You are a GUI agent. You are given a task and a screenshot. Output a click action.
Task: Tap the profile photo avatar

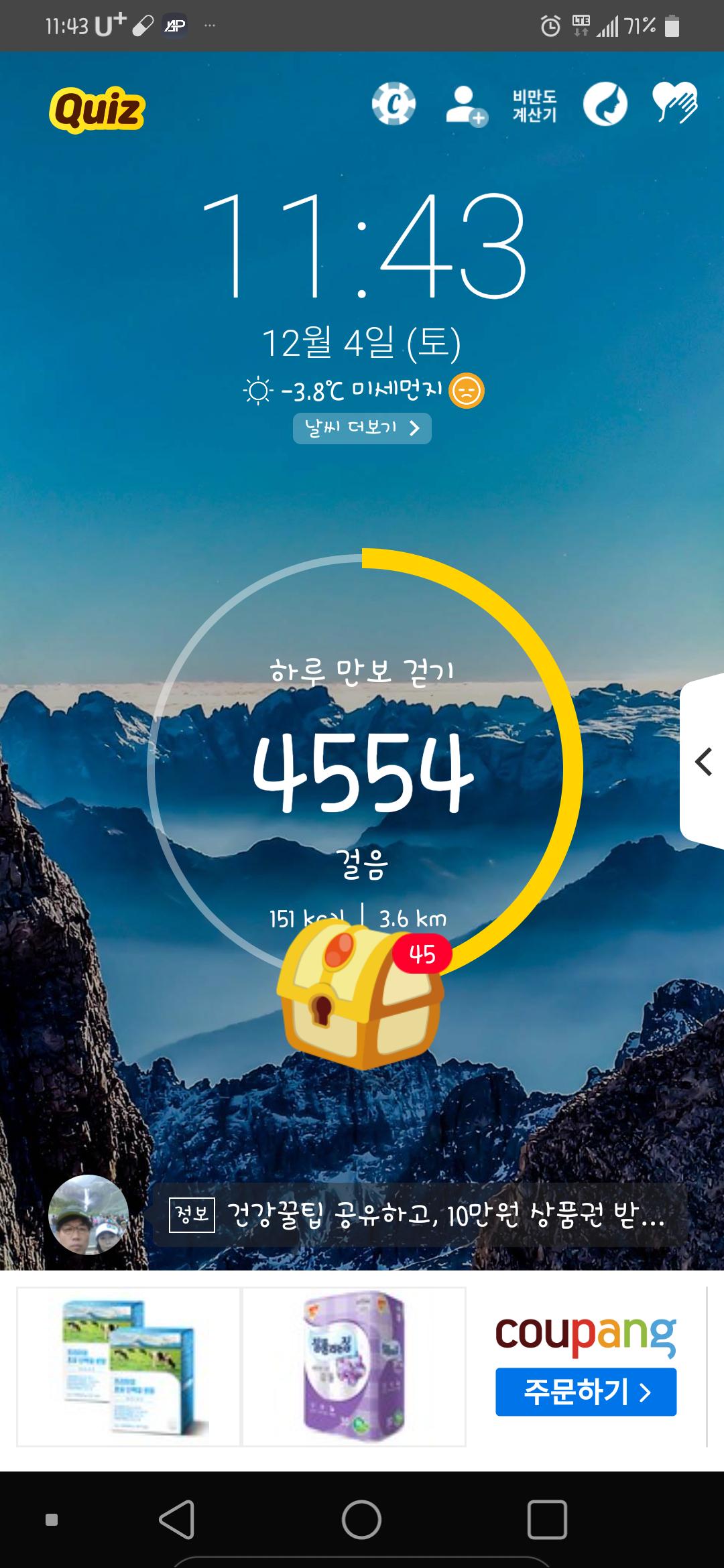(x=88, y=1214)
